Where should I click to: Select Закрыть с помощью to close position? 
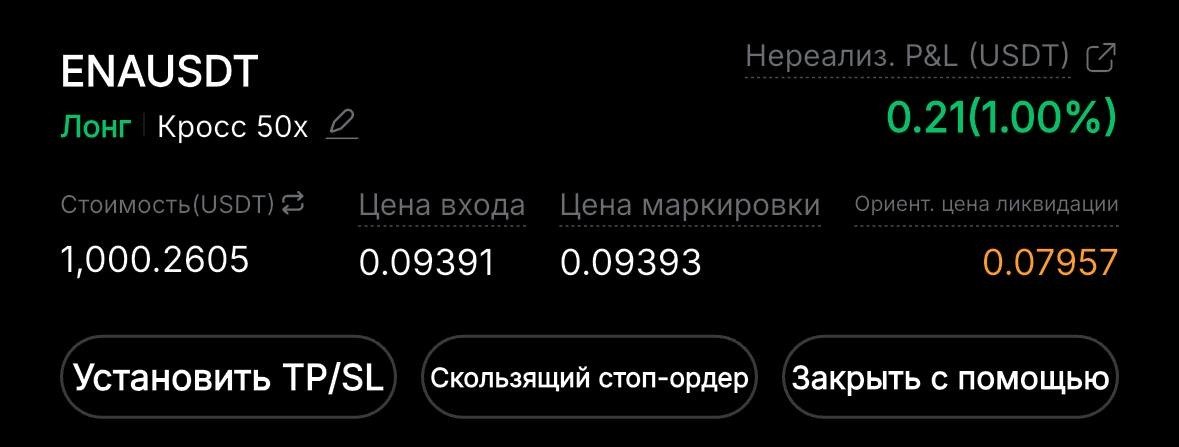[x=949, y=379]
